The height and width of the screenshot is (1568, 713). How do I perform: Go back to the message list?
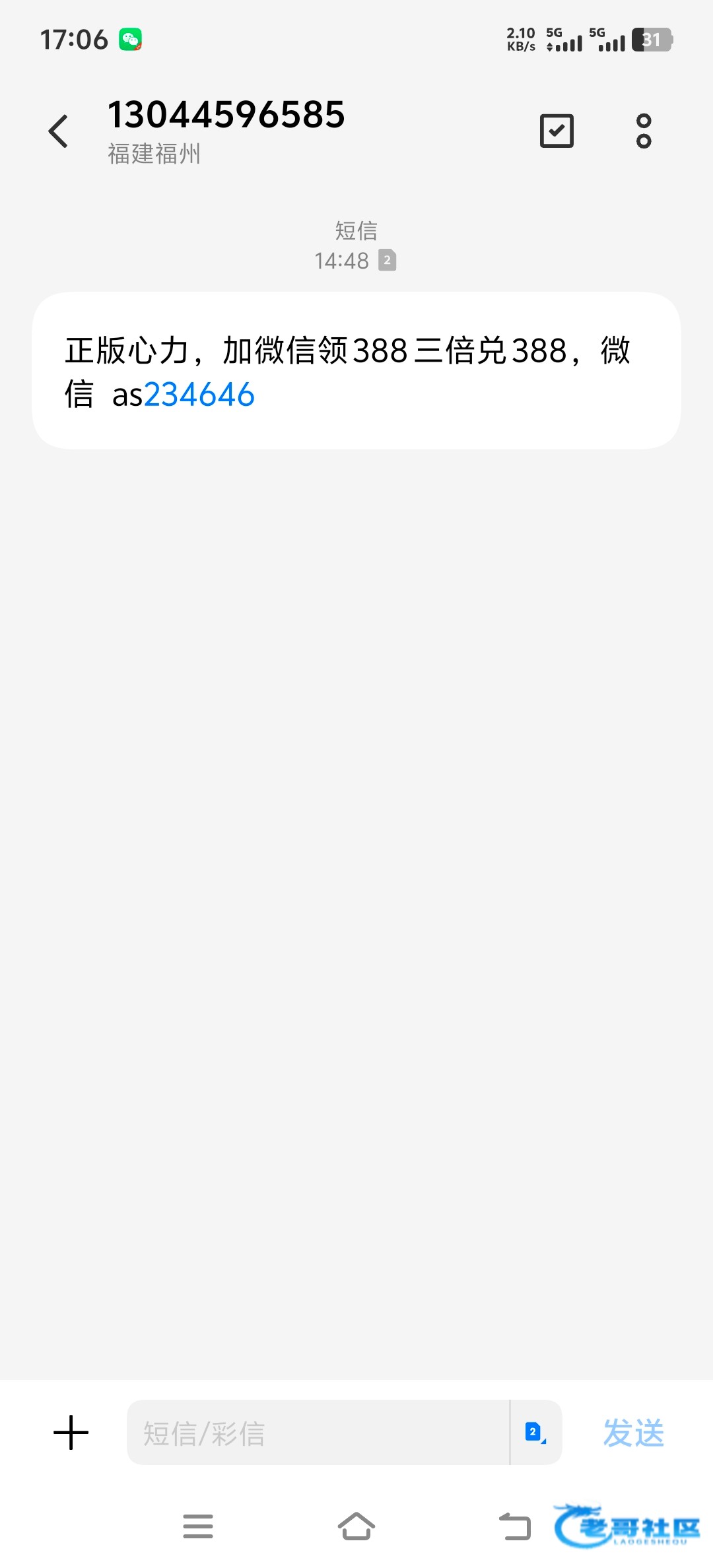(x=58, y=131)
